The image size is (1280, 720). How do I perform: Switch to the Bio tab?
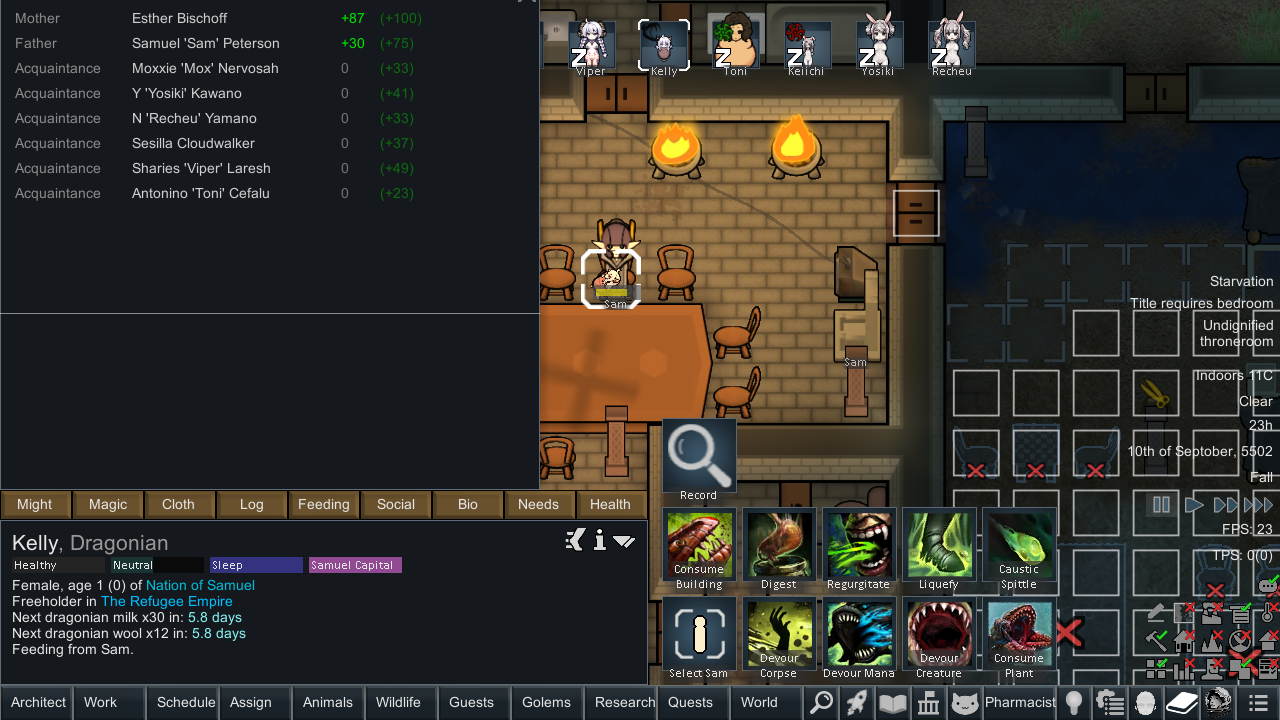(468, 504)
